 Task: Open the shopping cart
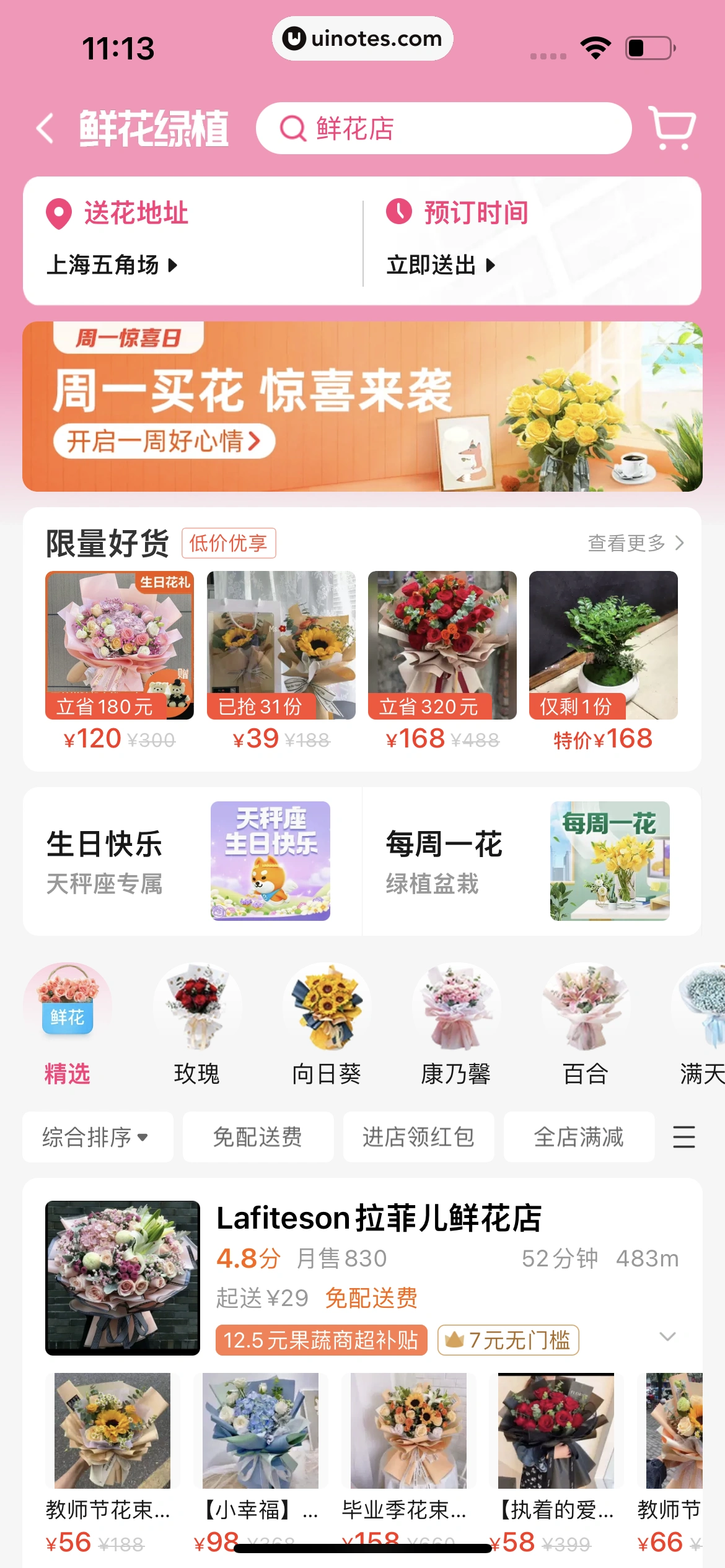coord(671,128)
